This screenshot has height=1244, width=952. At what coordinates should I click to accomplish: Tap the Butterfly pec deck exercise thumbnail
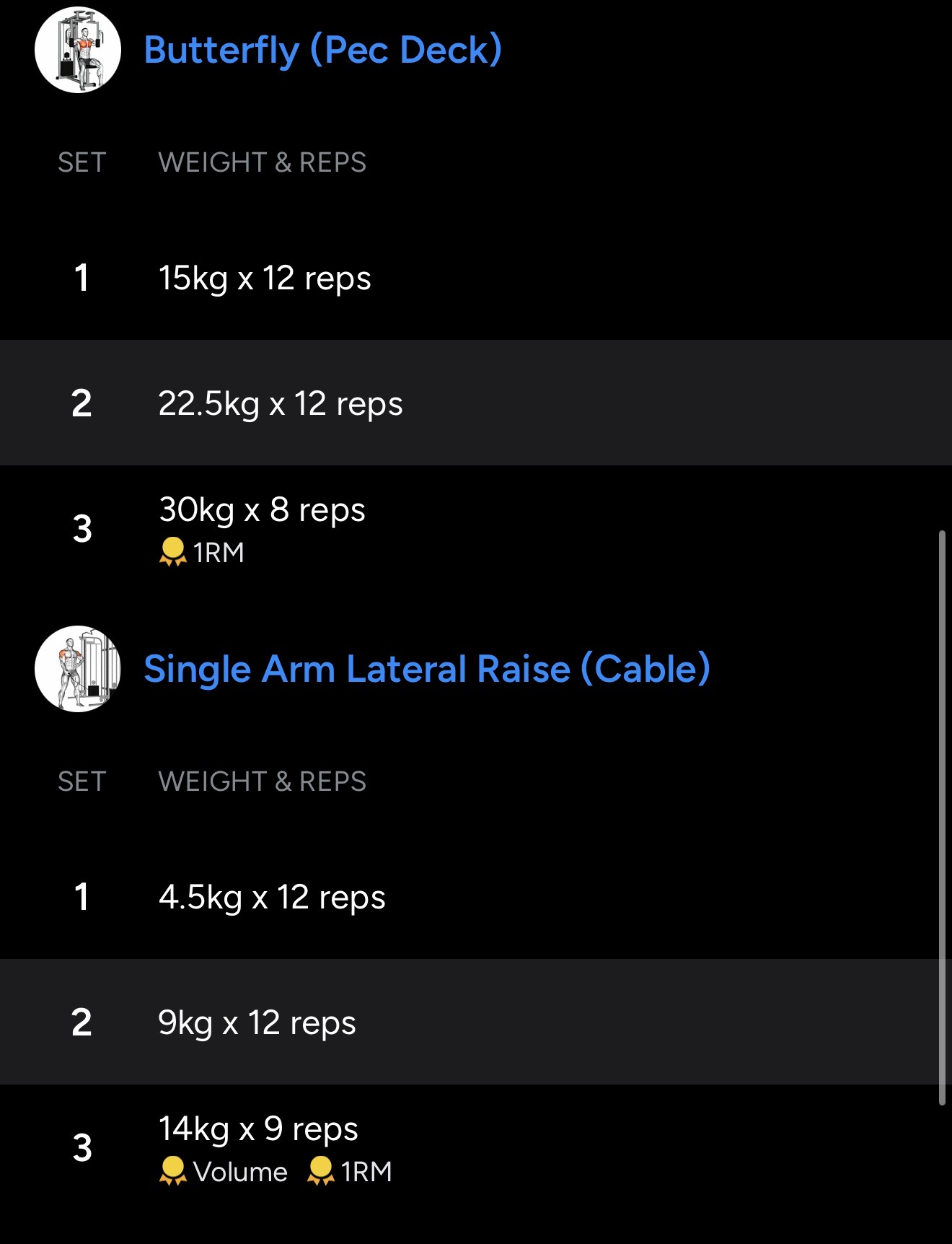pyautogui.click(x=78, y=50)
